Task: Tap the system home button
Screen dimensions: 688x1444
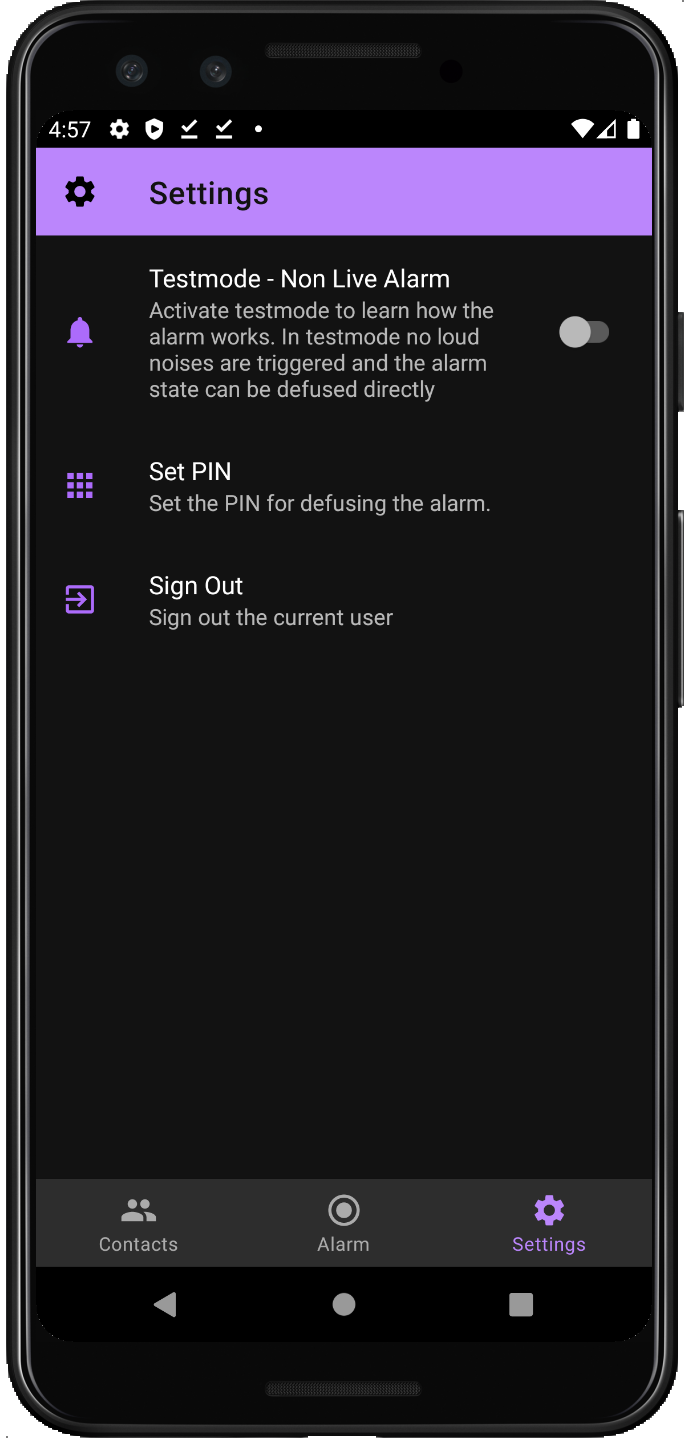Action: tap(344, 1304)
